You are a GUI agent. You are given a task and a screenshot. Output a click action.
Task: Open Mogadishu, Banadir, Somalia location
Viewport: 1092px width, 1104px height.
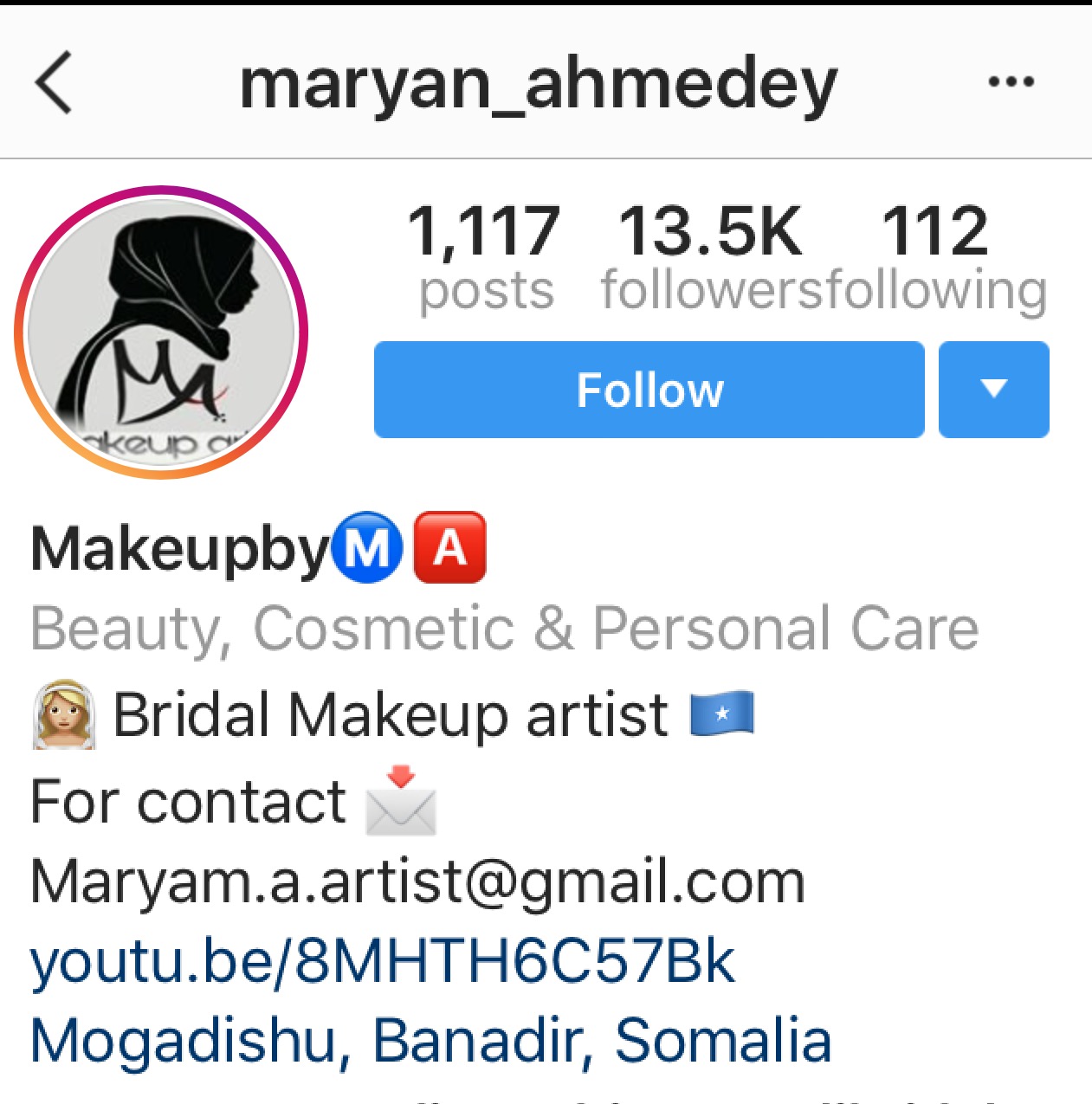tap(430, 1040)
